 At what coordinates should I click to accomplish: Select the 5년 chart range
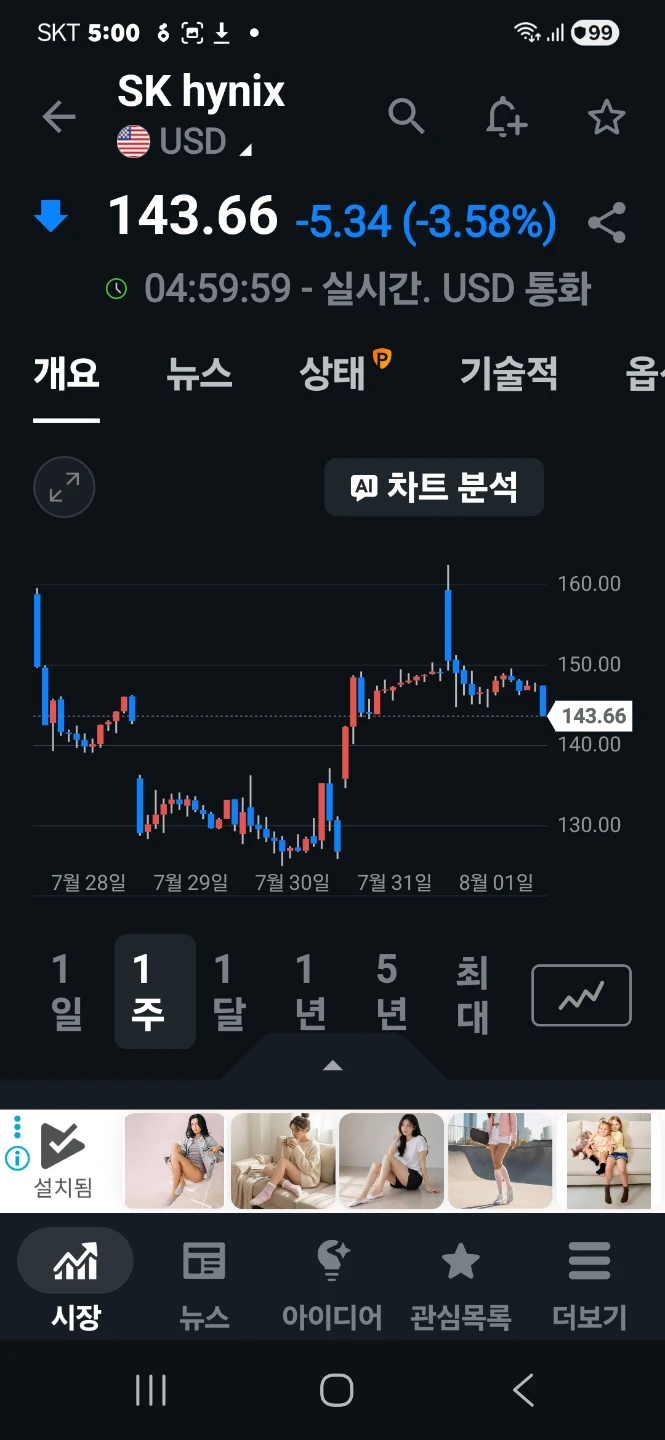391,992
